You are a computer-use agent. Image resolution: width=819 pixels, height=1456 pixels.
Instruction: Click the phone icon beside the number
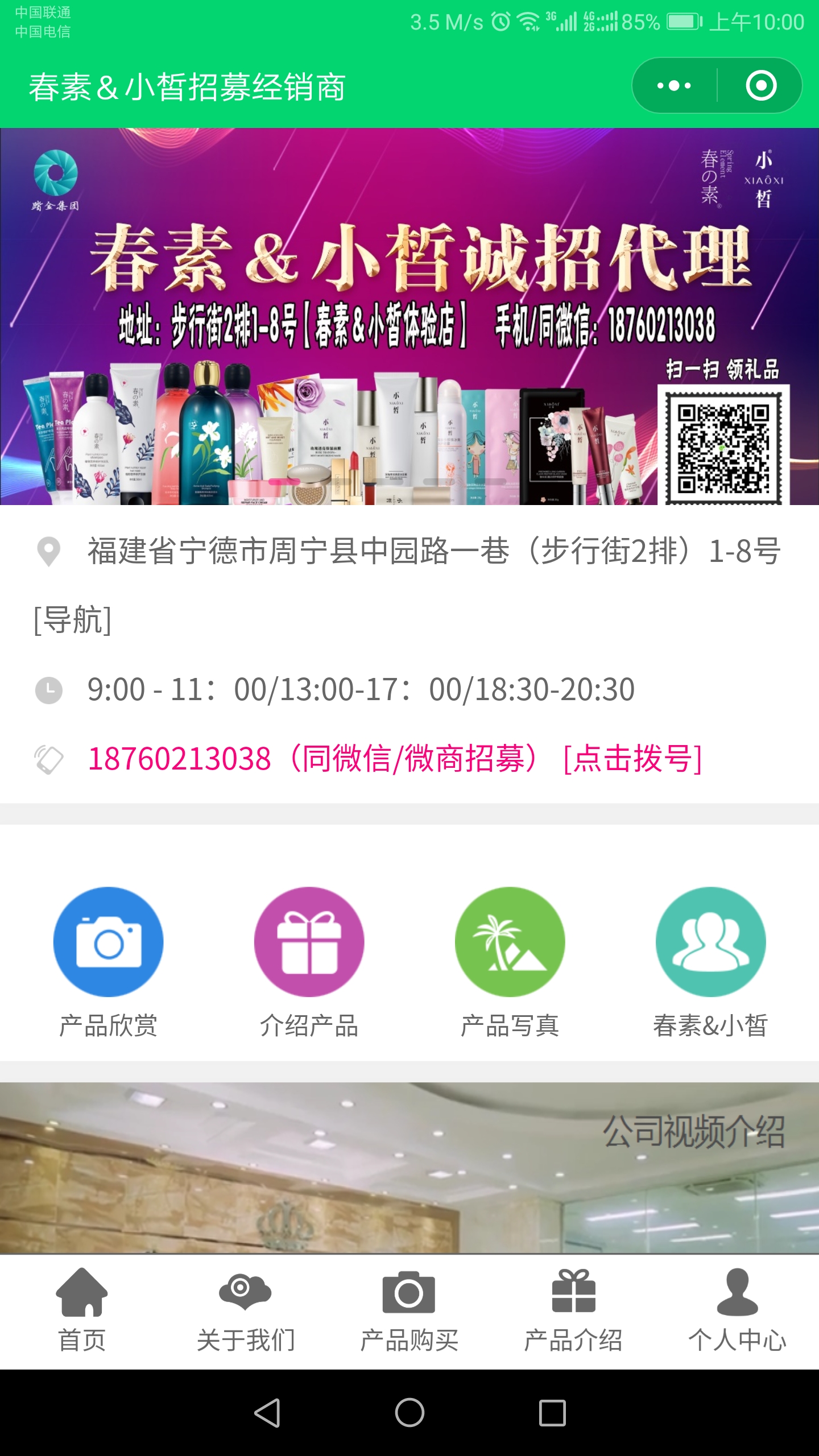pos(48,758)
